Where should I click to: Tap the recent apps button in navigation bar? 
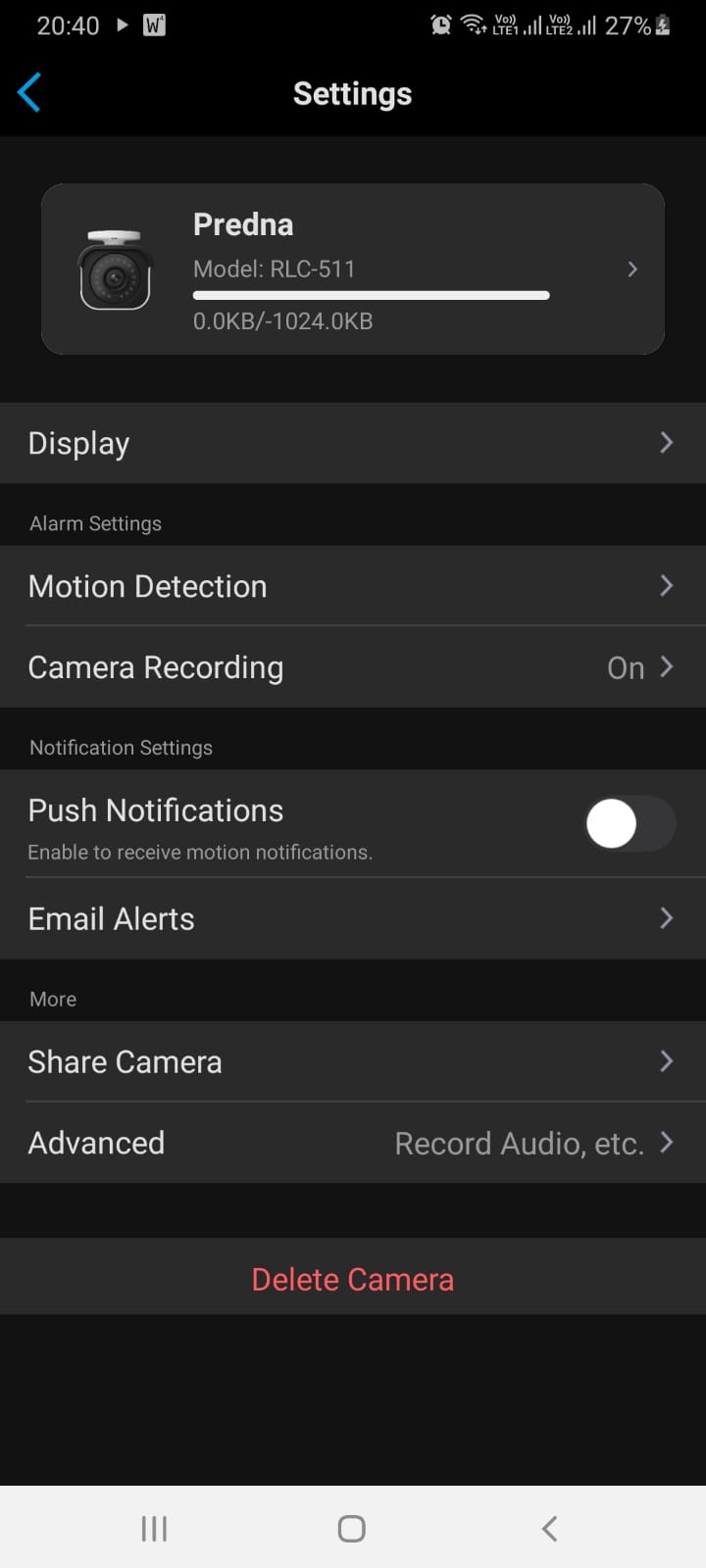pos(154,1527)
